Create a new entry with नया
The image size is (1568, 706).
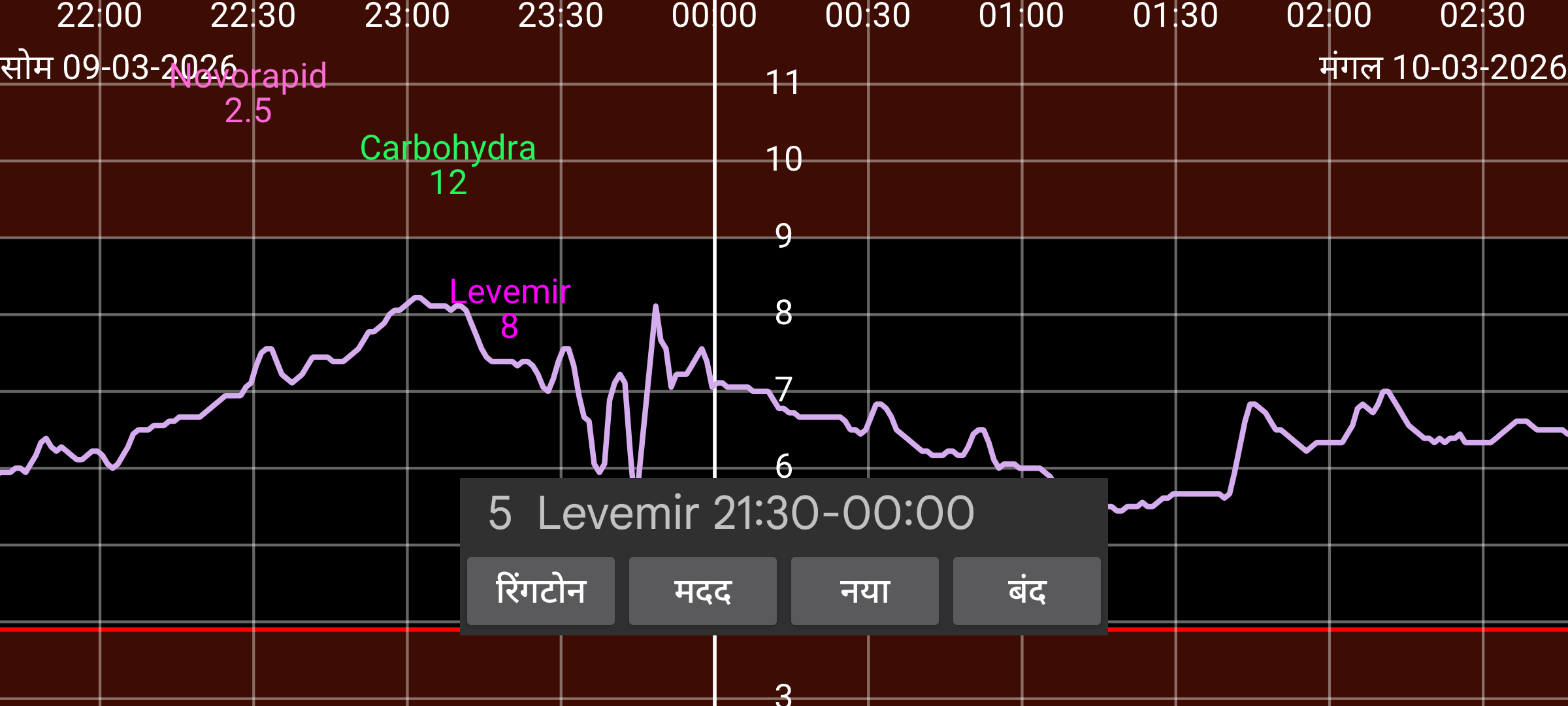coord(864,591)
